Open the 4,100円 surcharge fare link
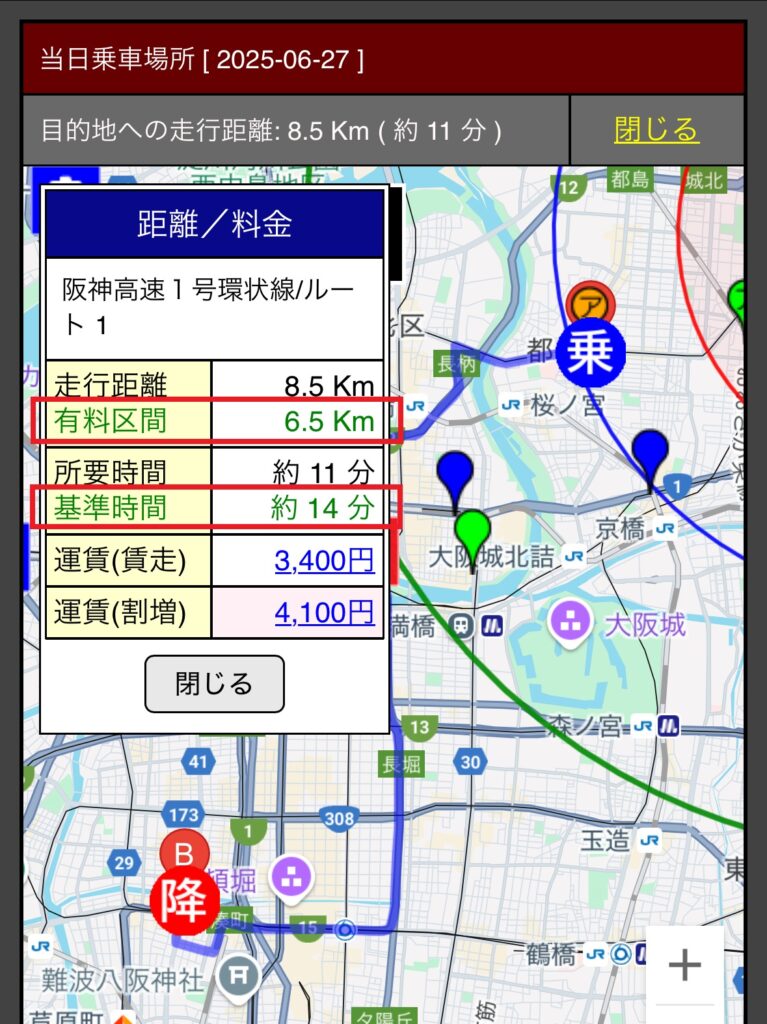 click(x=324, y=611)
